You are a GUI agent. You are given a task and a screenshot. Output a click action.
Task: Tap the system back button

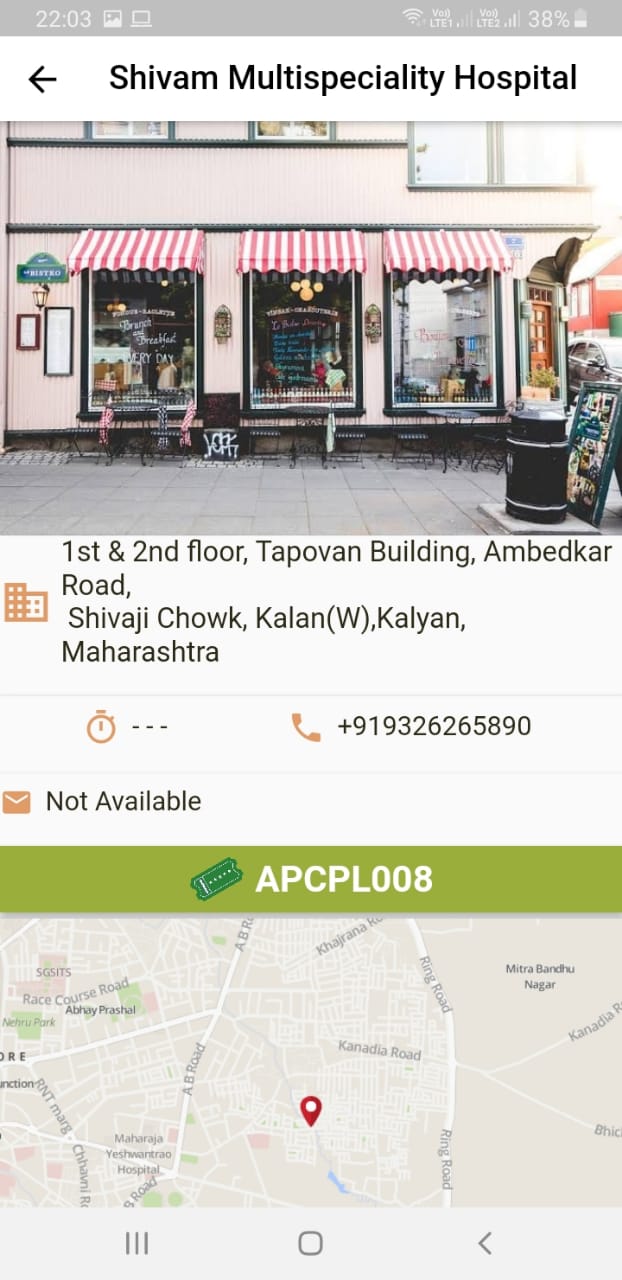click(x=485, y=1243)
